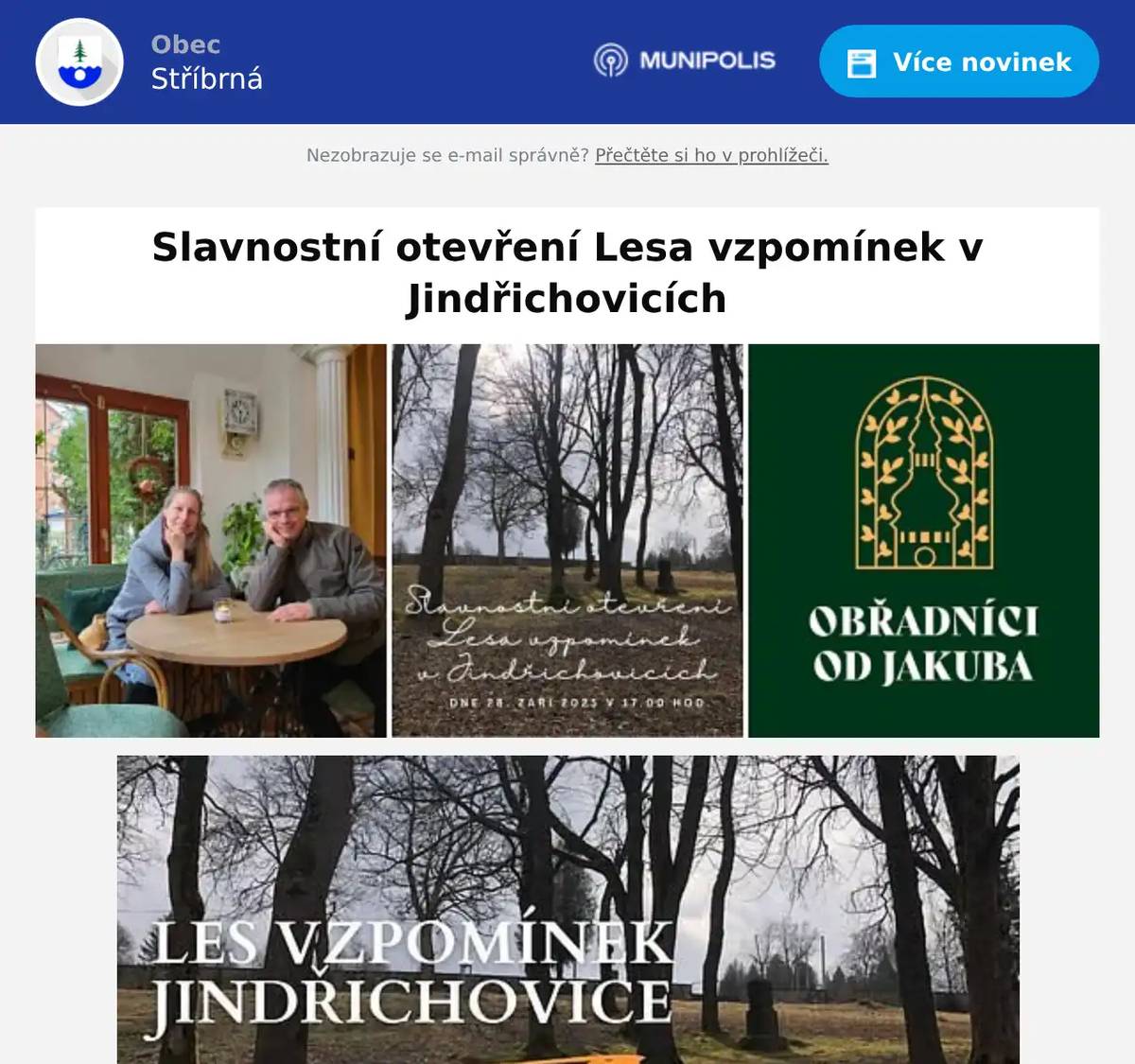Open the Les vzpomínek Jindřichovice banner image
Screen dimensions: 1135x1064
567,908
